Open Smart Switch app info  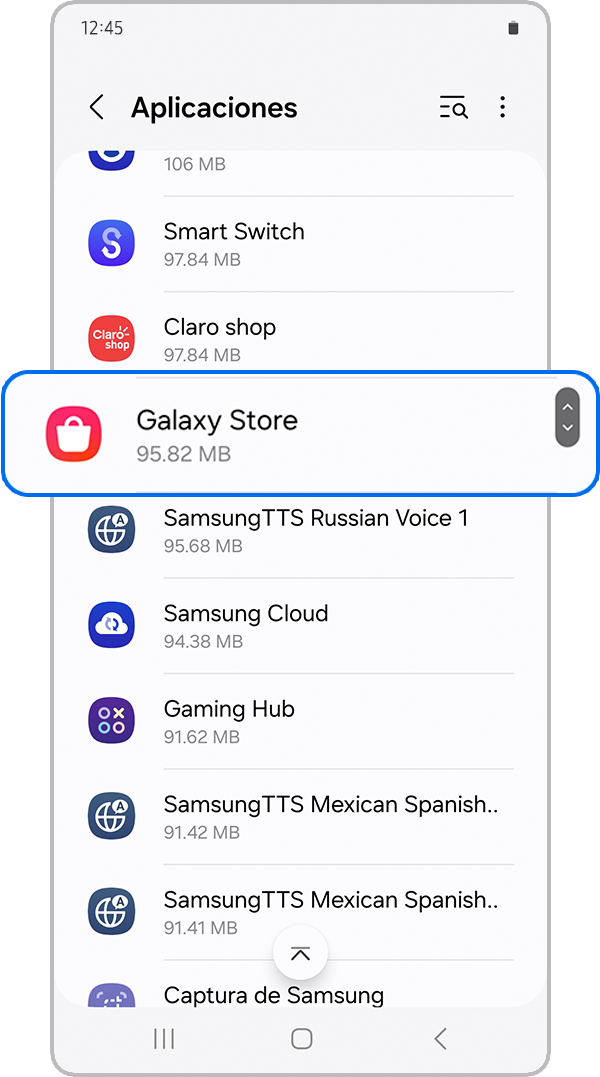[x=300, y=244]
